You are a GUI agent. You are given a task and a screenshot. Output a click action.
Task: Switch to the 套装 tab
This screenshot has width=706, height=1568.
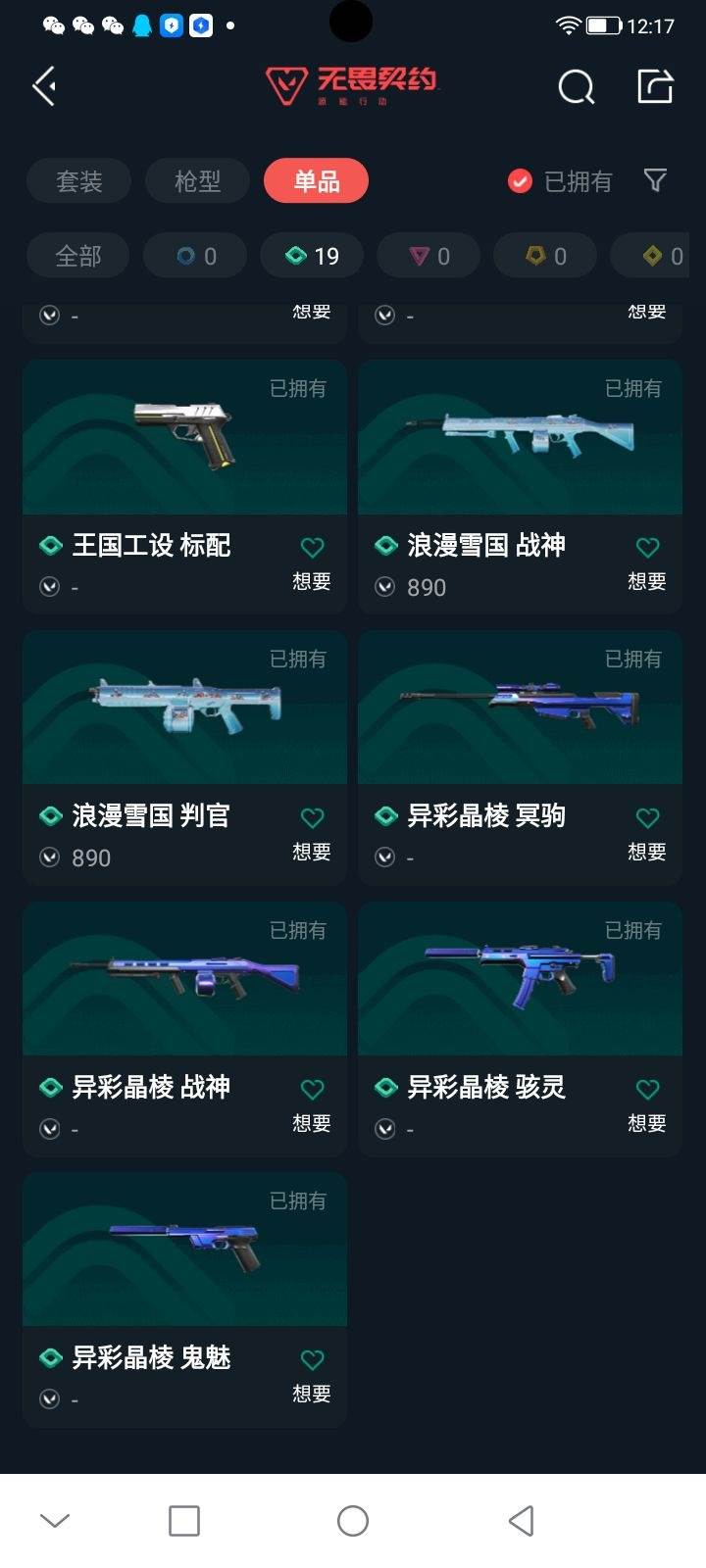click(78, 180)
